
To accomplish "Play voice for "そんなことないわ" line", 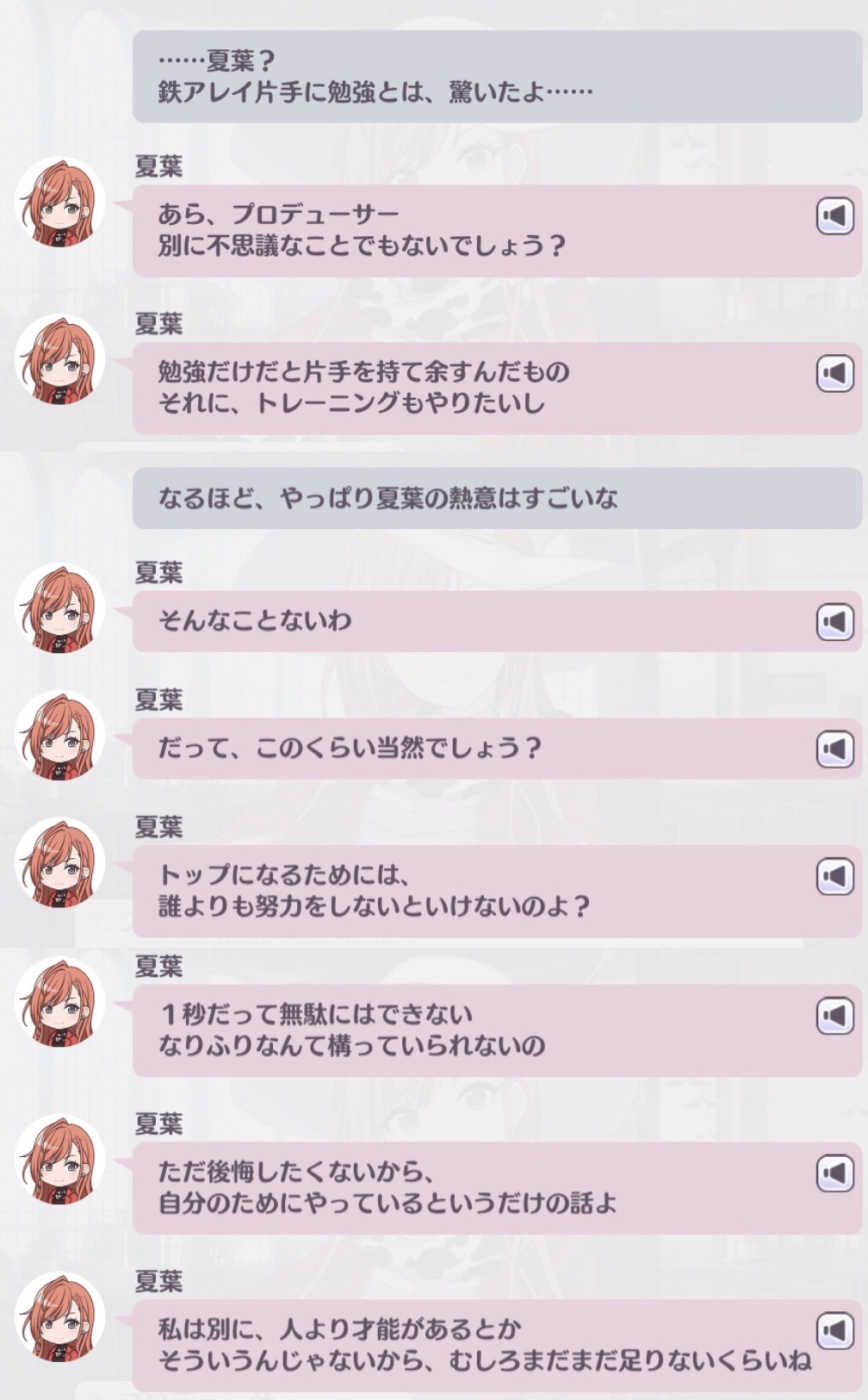I will click(834, 621).
